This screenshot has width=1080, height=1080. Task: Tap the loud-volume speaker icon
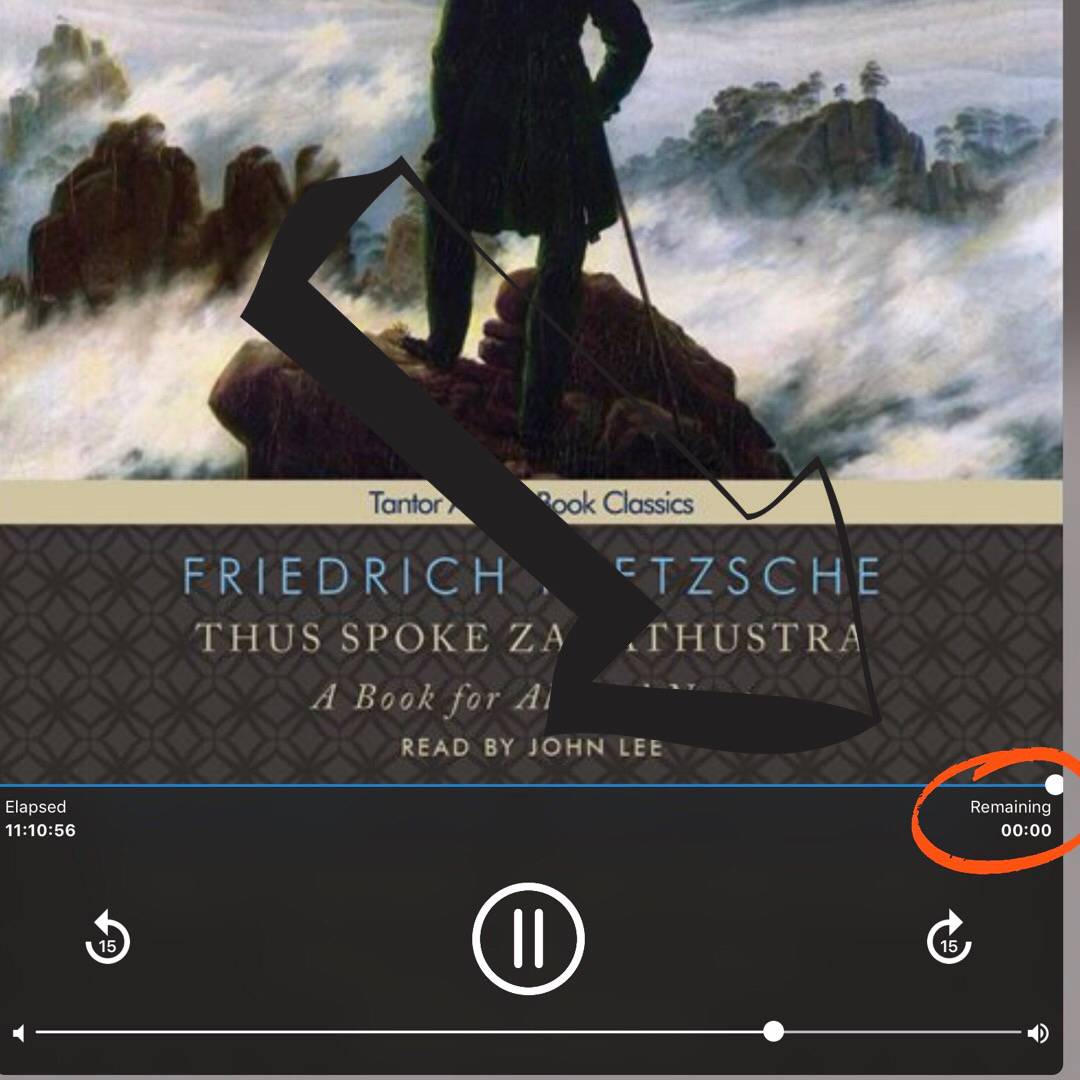pyautogui.click(x=1038, y=1032)
